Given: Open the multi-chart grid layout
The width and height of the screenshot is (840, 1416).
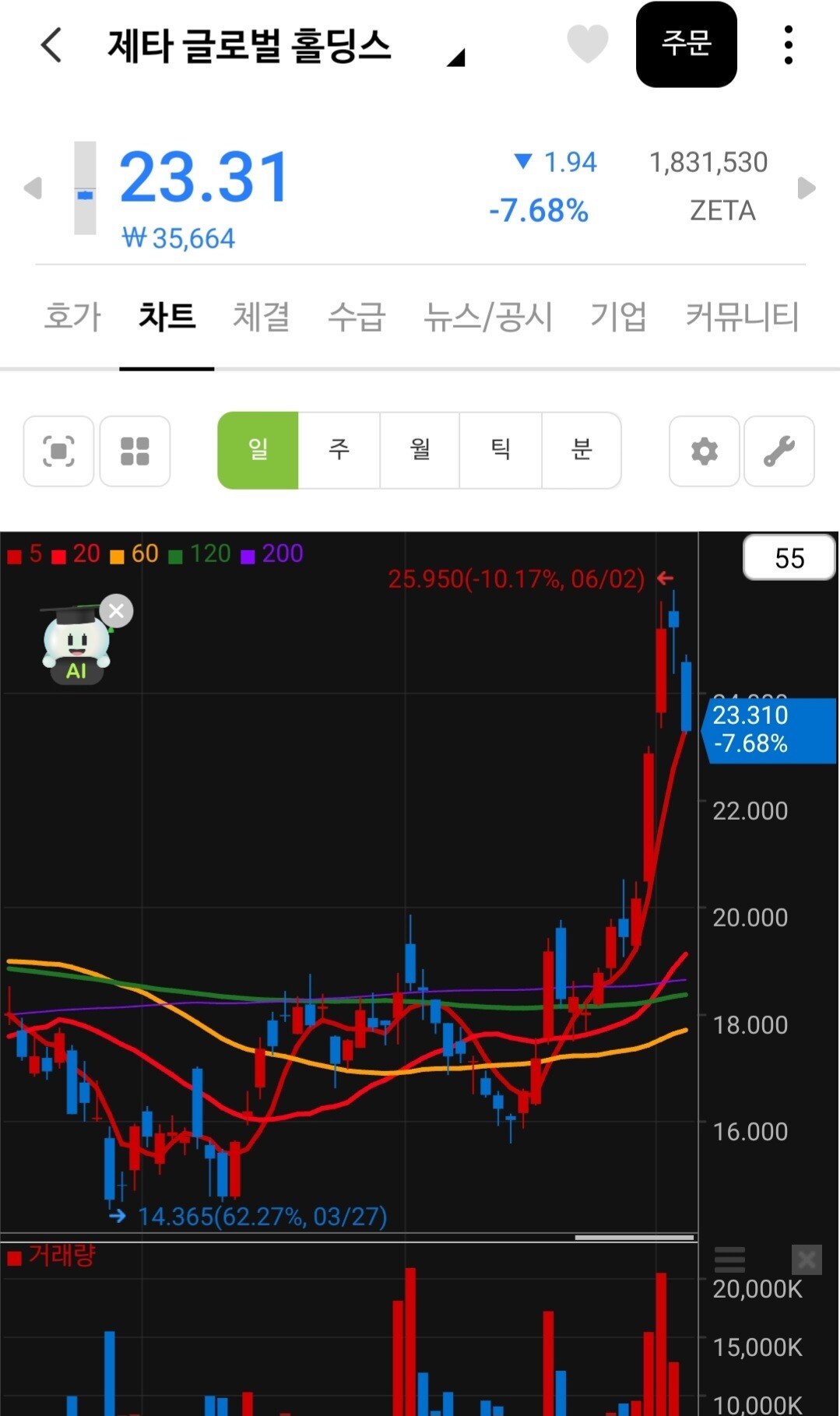Looking at the screenshot, I should click(135, 452).
